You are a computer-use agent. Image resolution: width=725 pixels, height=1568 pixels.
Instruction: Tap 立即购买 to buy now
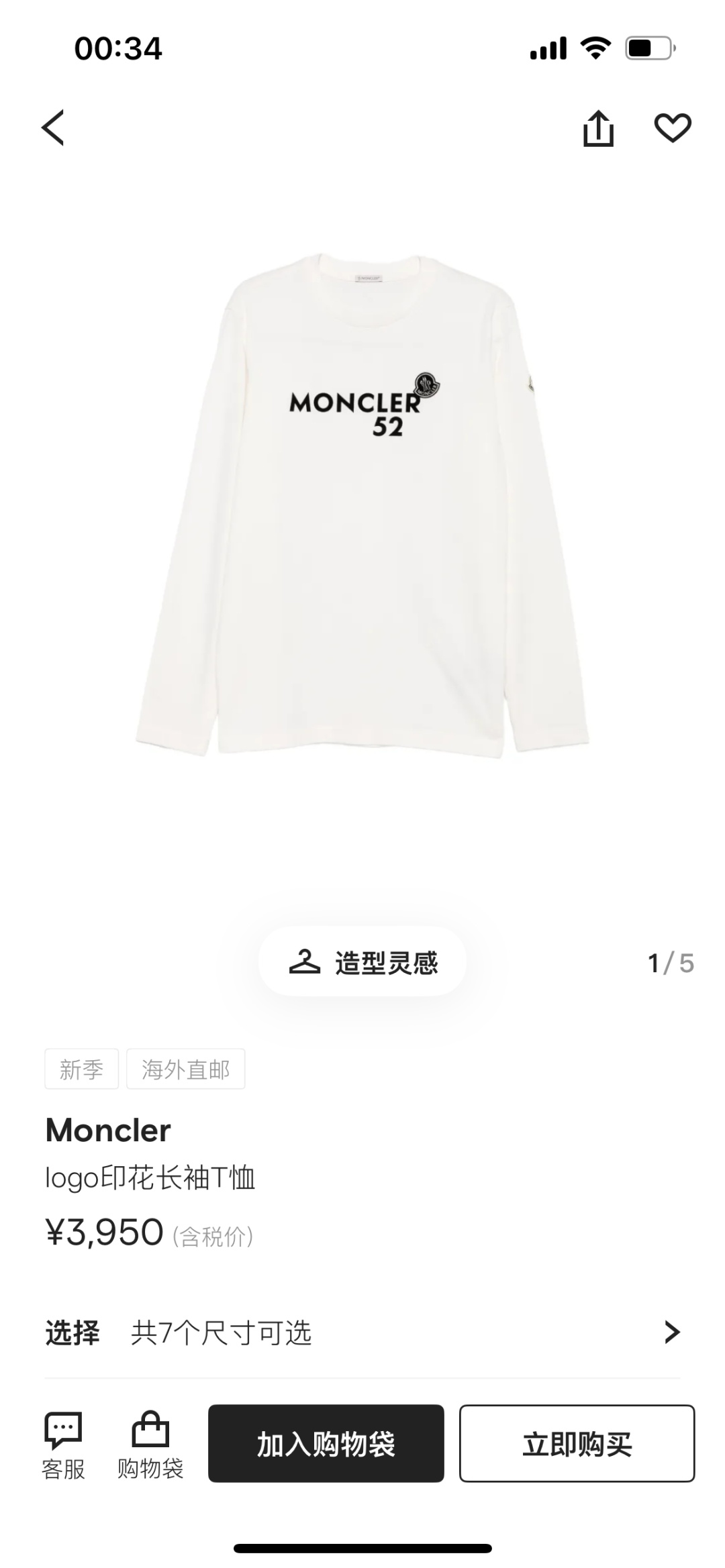(x=577, y=1443)
